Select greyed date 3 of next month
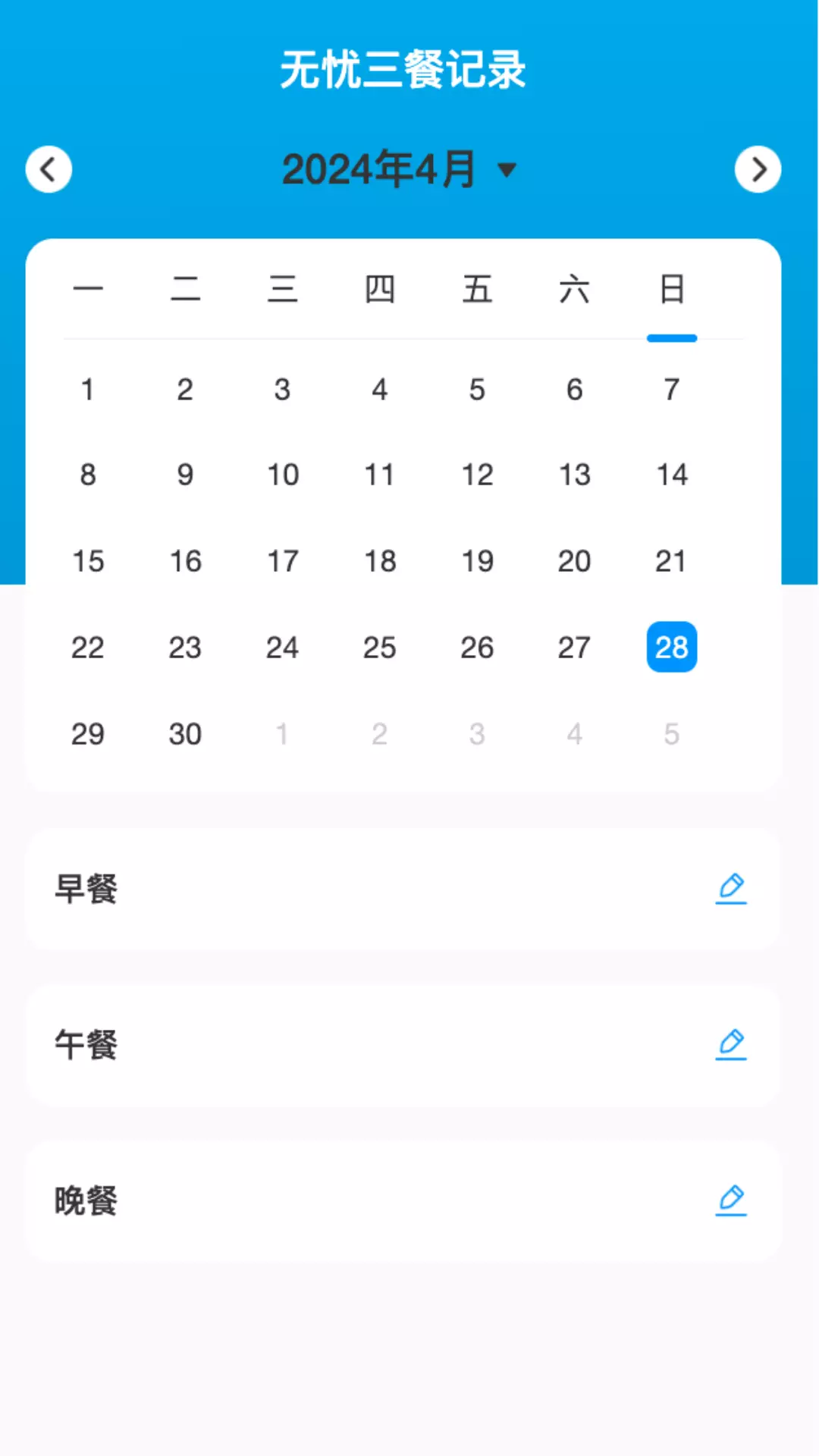This screenshot has width=819, height=1456. pyautogui.click(x=477, y=734)
